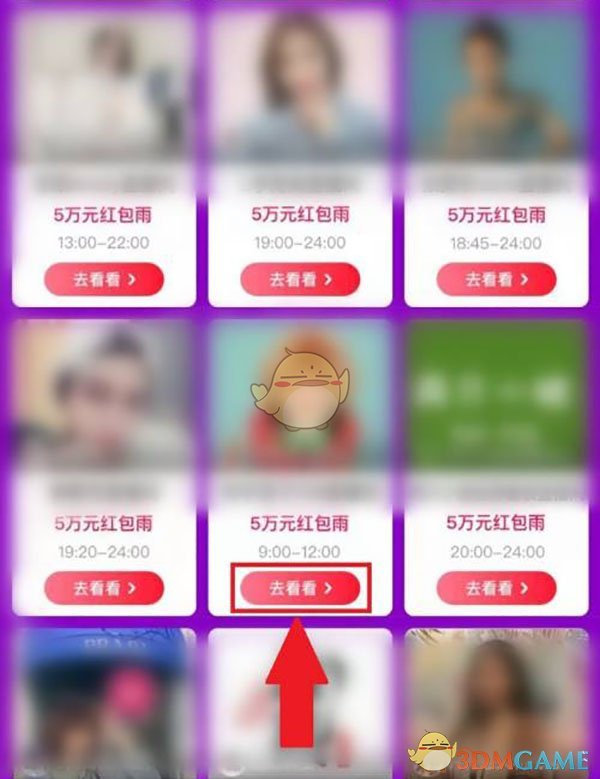Tap 去看看 on the 19:00-24:00 card
The width and height of the screenshot is (600, 779).
[299, 279]
